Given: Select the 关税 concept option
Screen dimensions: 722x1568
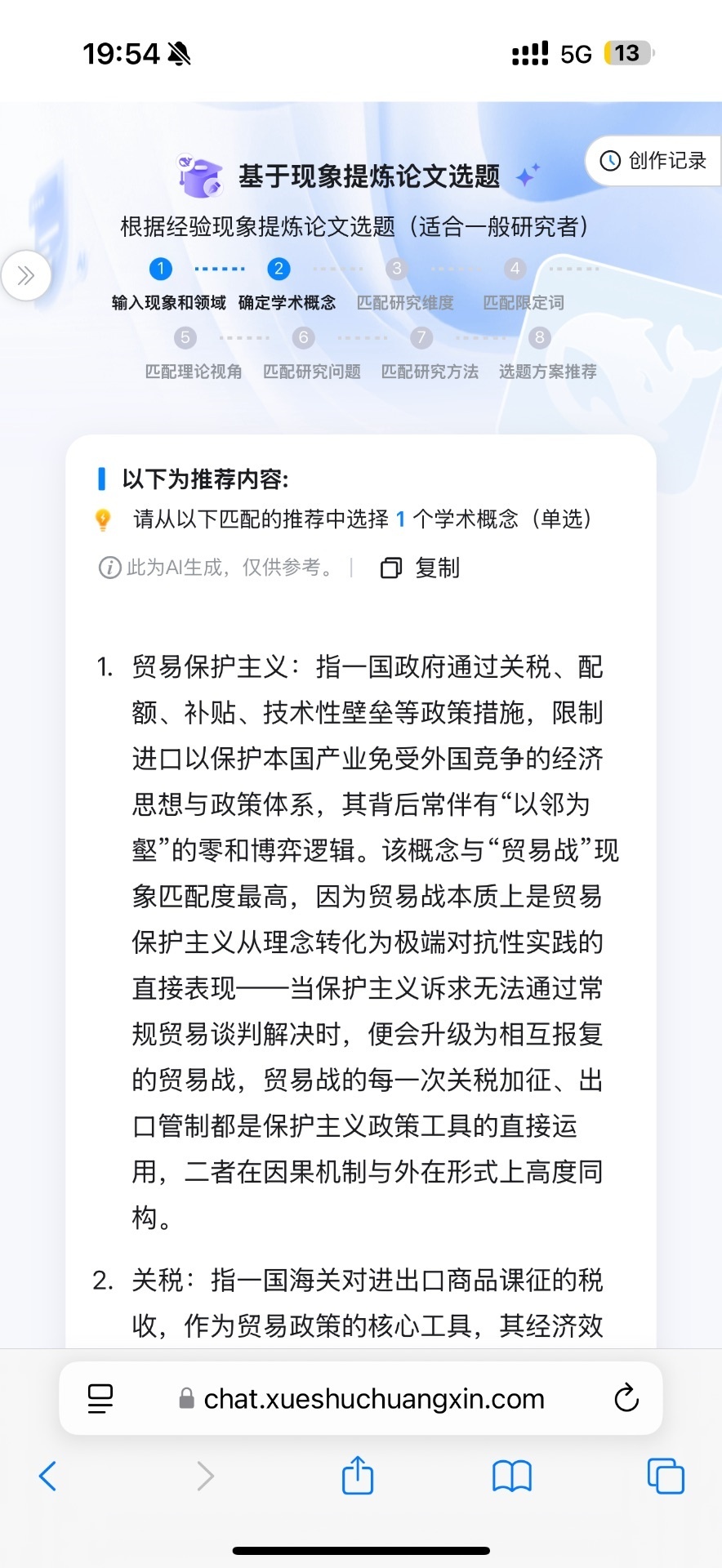Looking at the screenshot, I should (x=368, y=1303).
